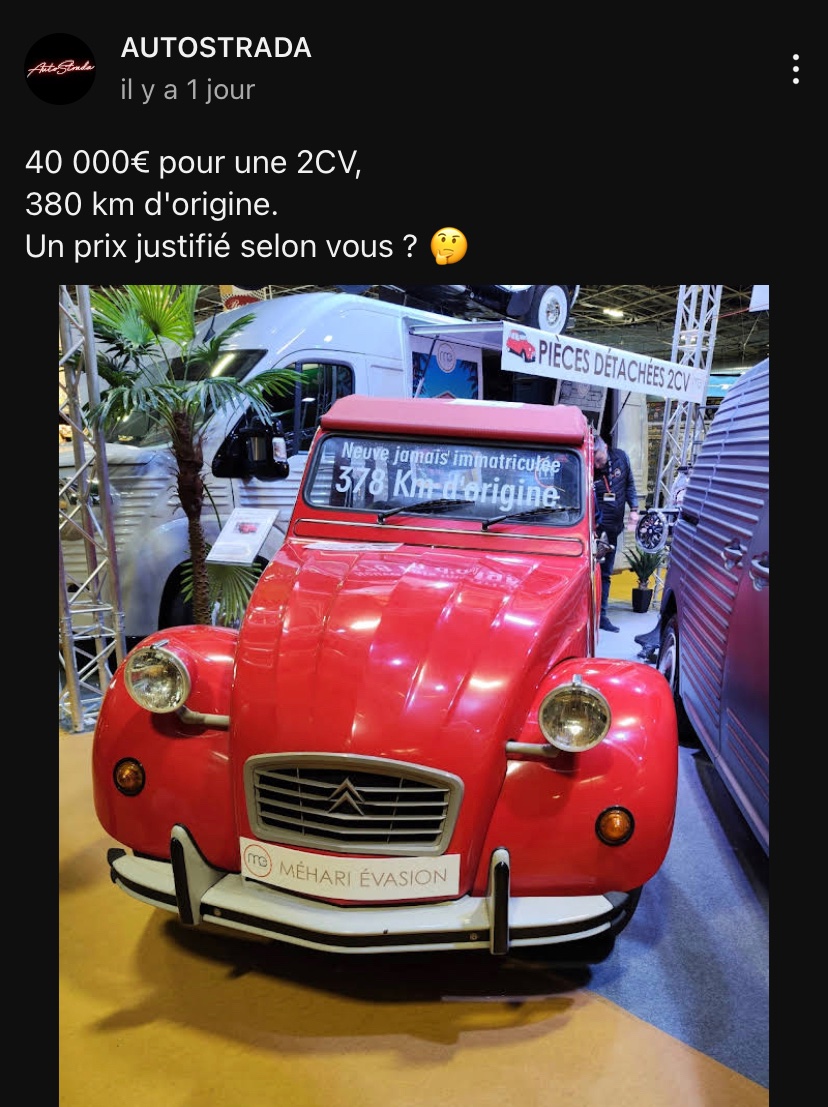Open the AUTOSTRADA channel avatar
This screenshot has height=1107, width=828.
click(60, 69)
